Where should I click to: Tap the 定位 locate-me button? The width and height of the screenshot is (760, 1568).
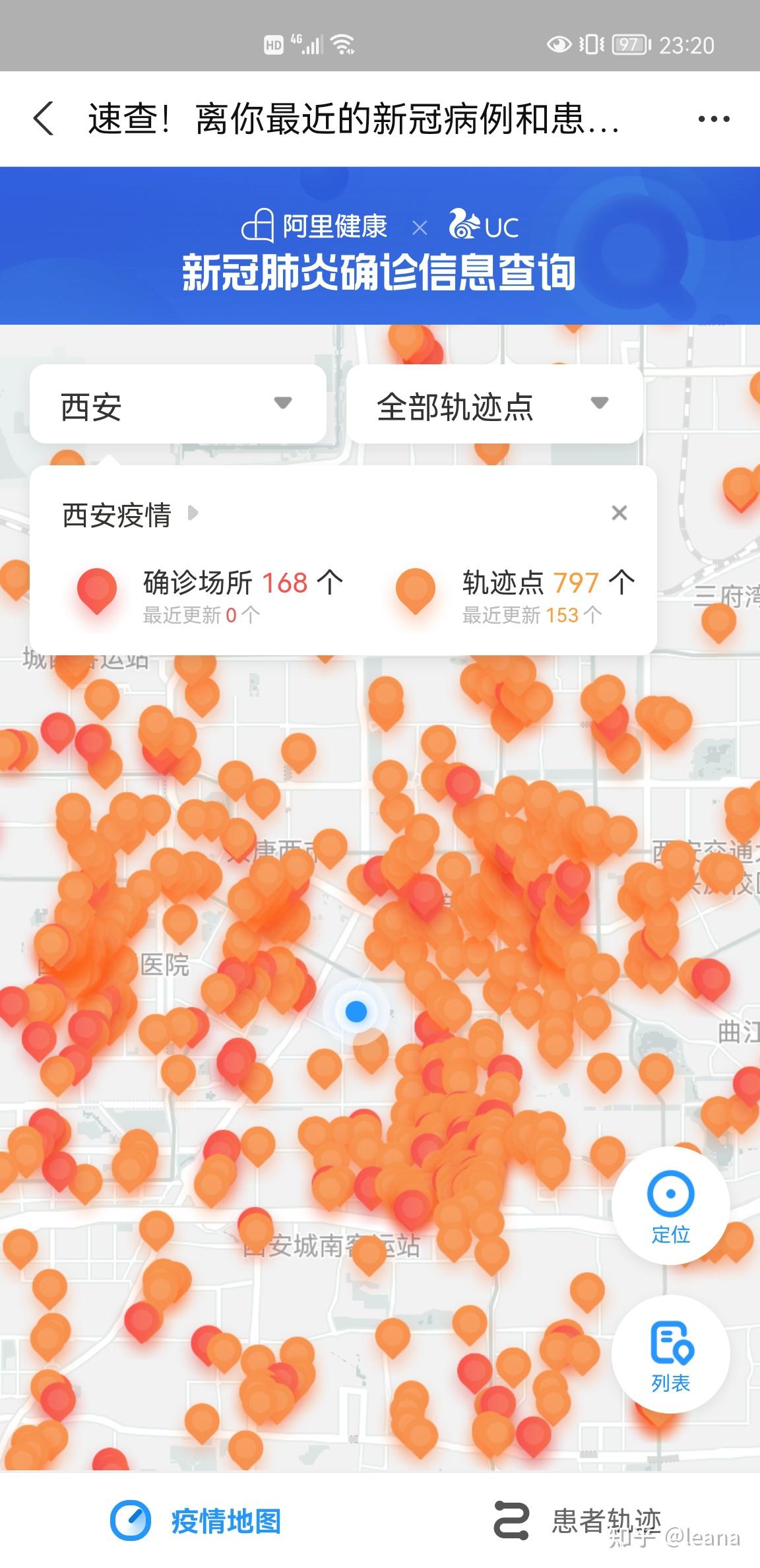[670, 1206]
